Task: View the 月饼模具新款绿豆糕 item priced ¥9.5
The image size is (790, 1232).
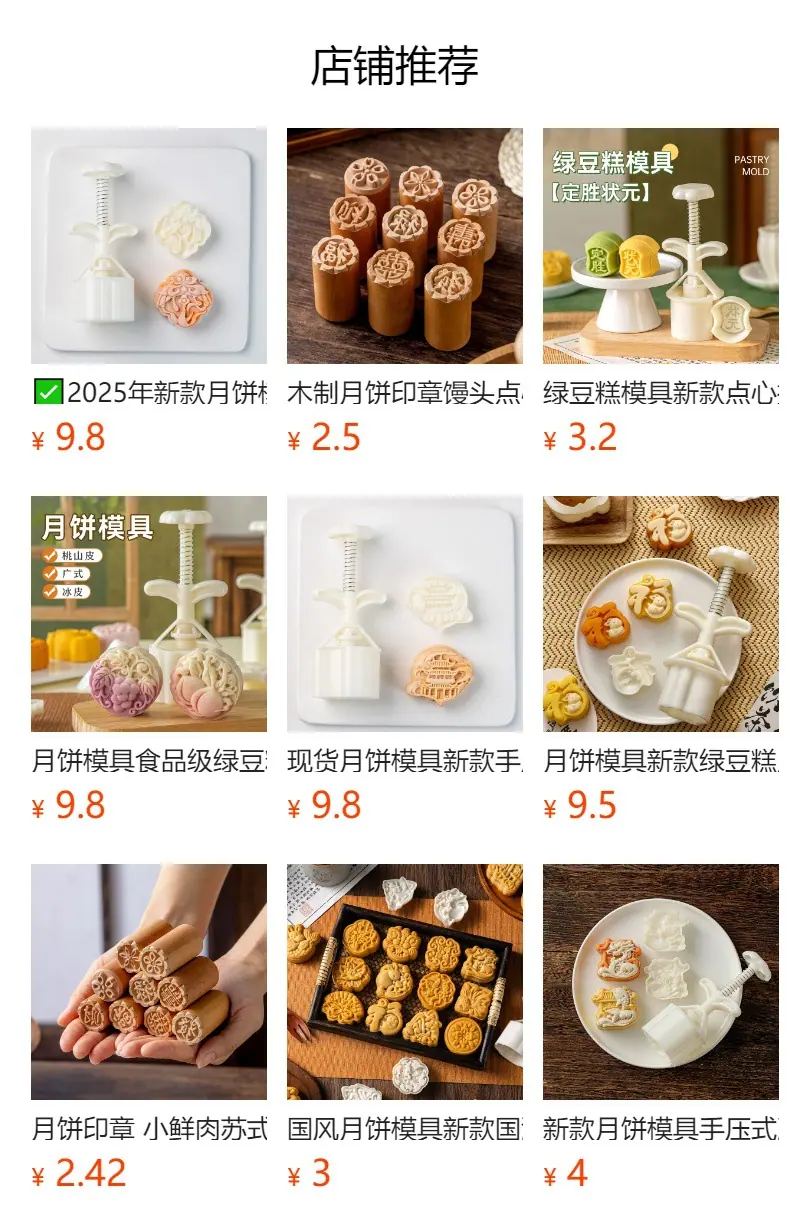Action: [661, 660]
